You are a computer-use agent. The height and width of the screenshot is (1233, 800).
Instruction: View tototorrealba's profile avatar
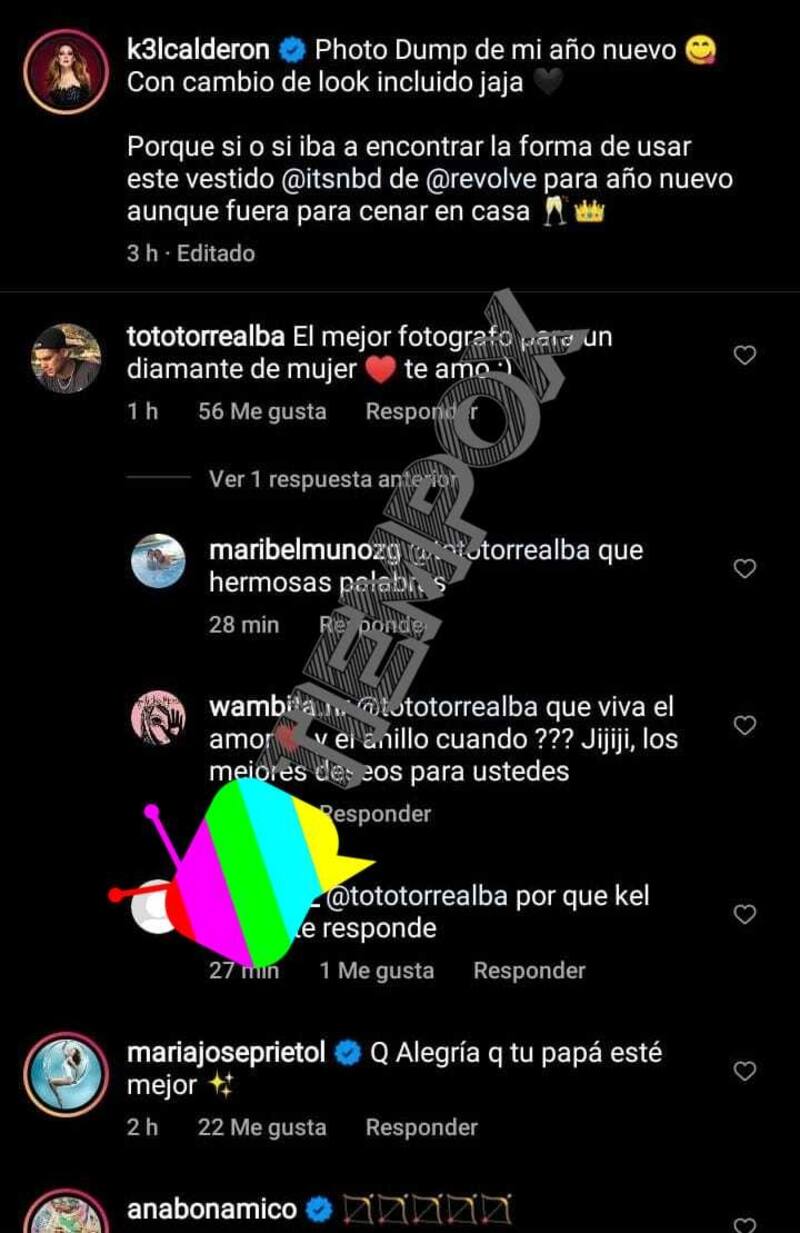point(65,358)
